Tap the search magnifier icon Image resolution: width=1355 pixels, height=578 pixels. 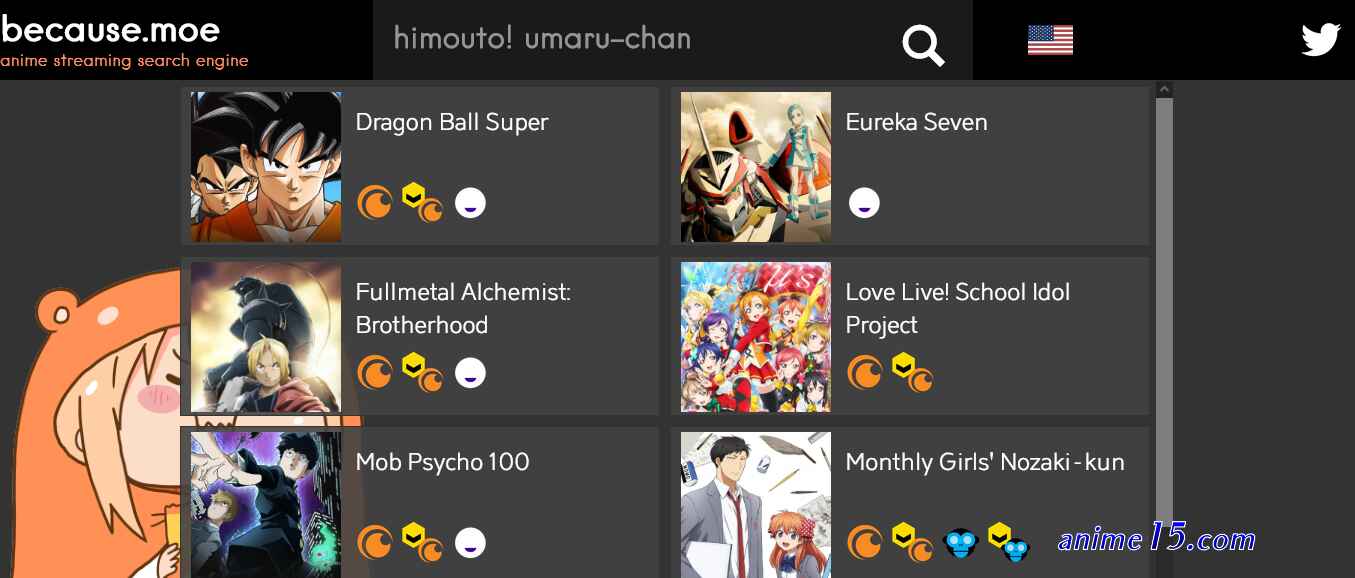[923, 44]
